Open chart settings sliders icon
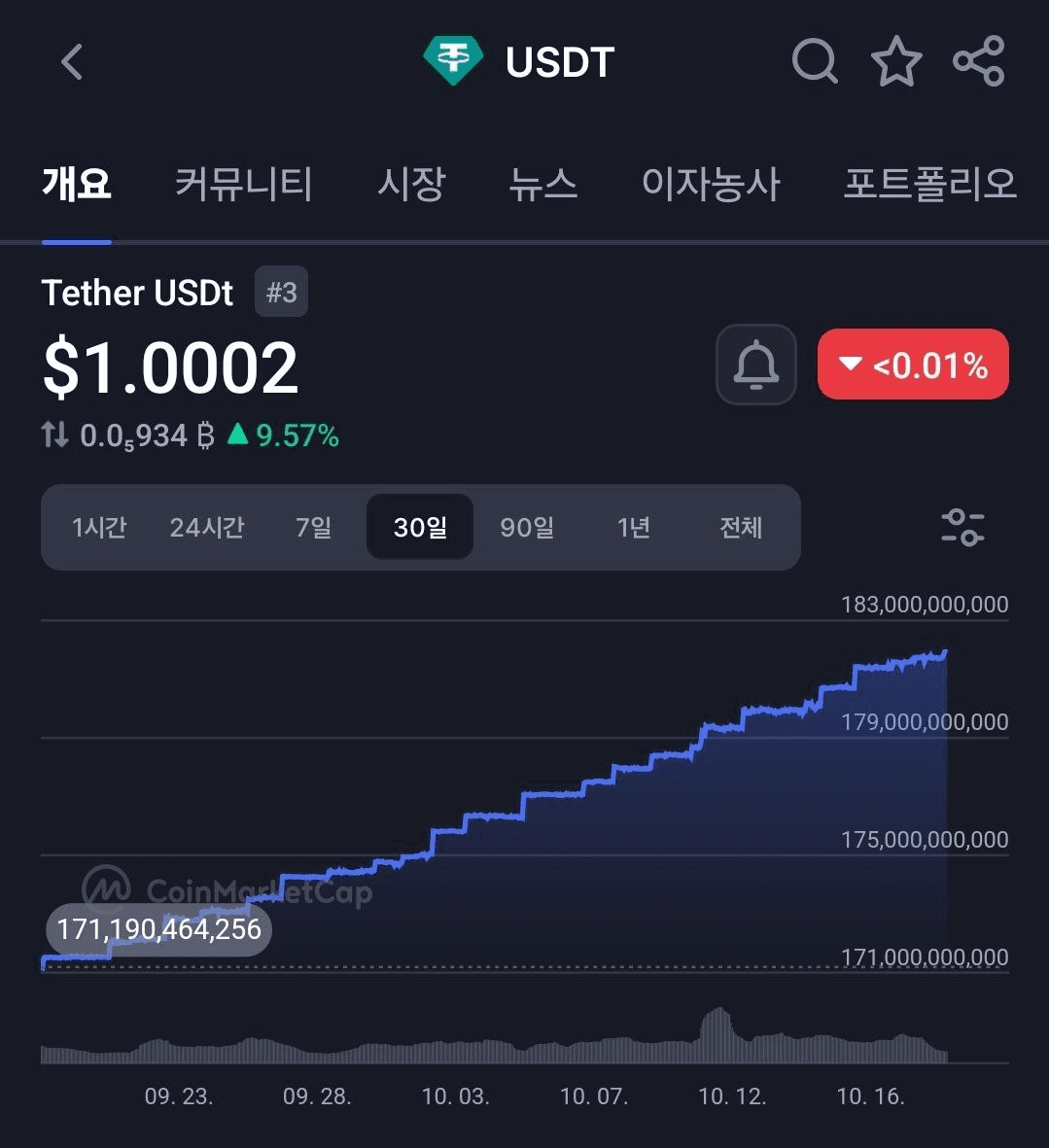The width and height of the screenshot is (1049, 1148). tap(962, 527)
